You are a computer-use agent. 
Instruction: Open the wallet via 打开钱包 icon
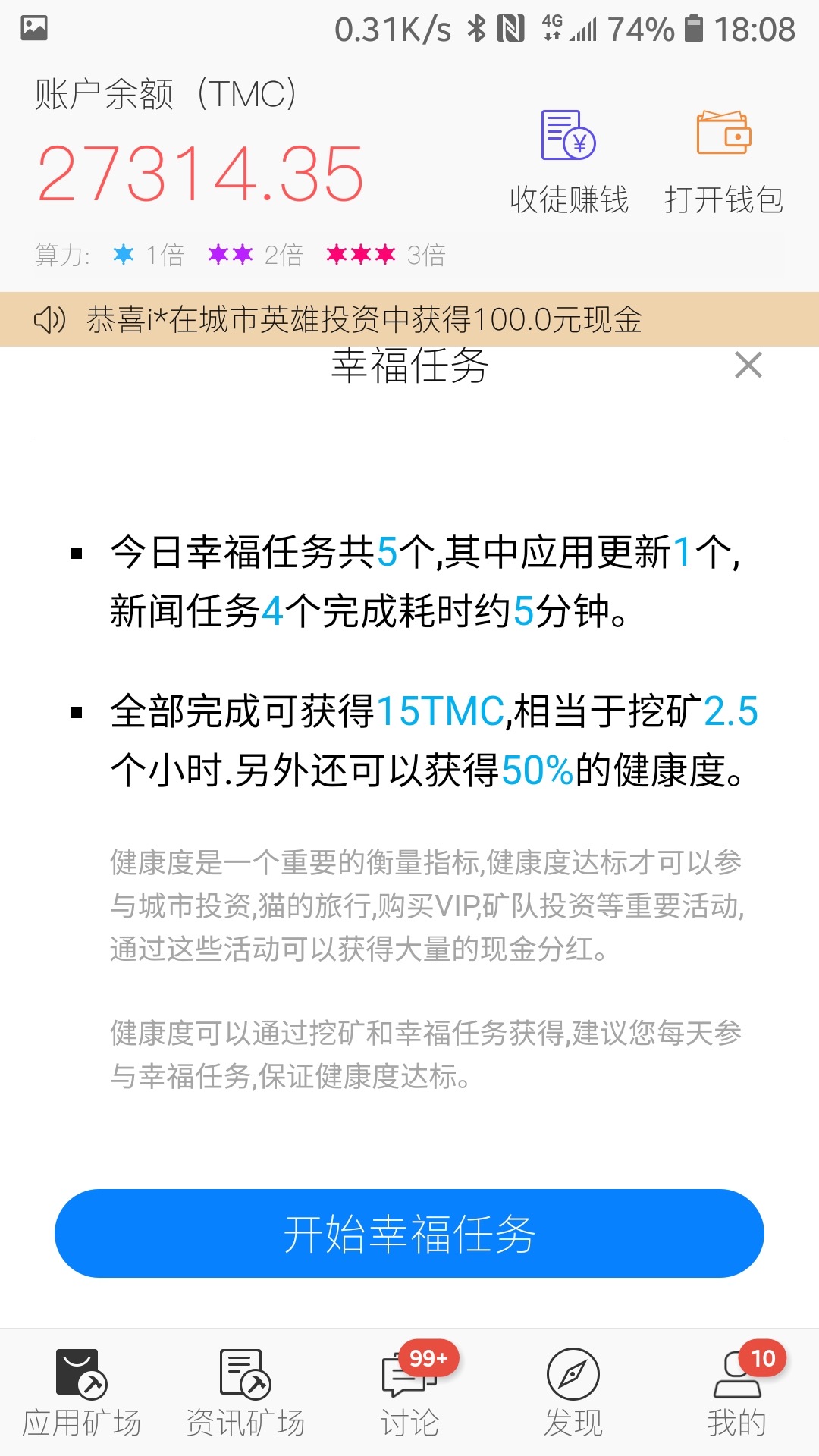point(724,136)
